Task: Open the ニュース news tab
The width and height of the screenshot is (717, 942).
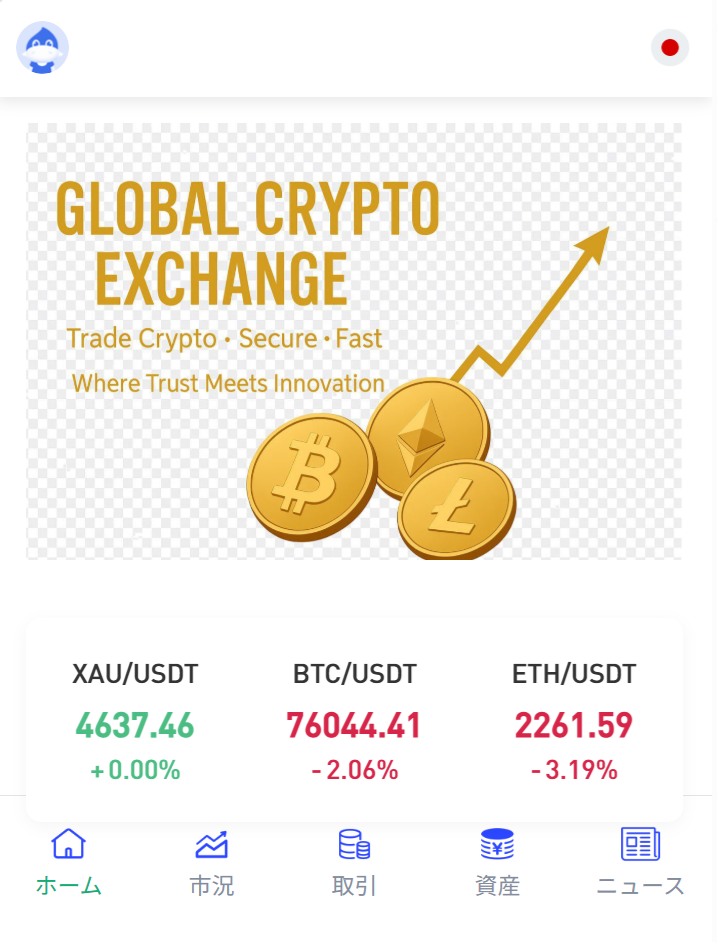Action: [x=640, y=863]
